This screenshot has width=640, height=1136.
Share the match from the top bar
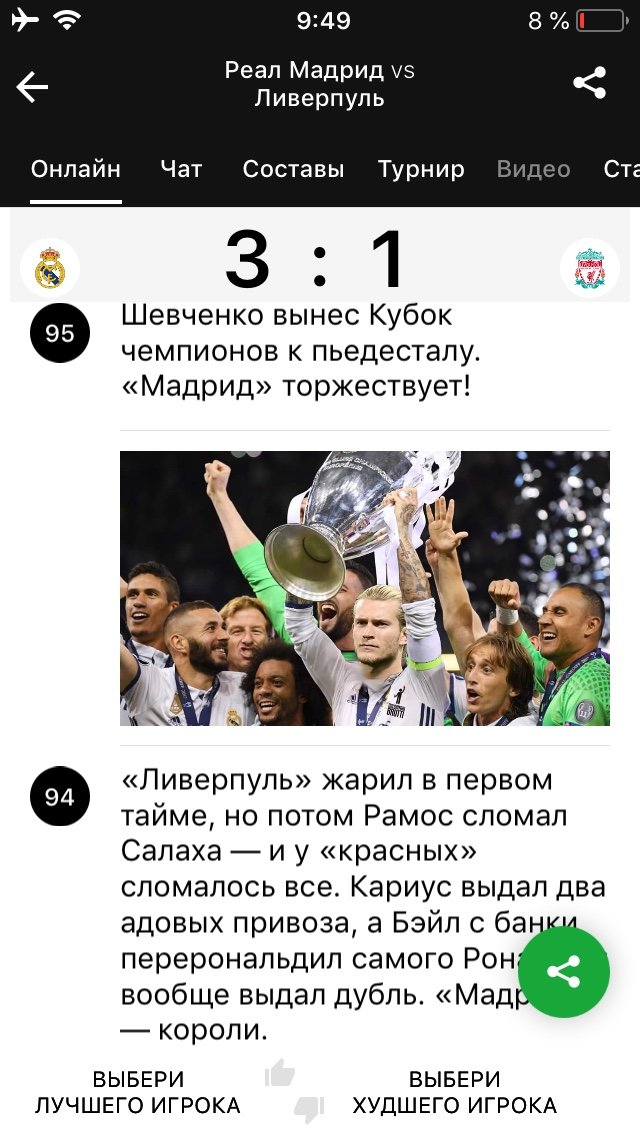pos(589,83)
